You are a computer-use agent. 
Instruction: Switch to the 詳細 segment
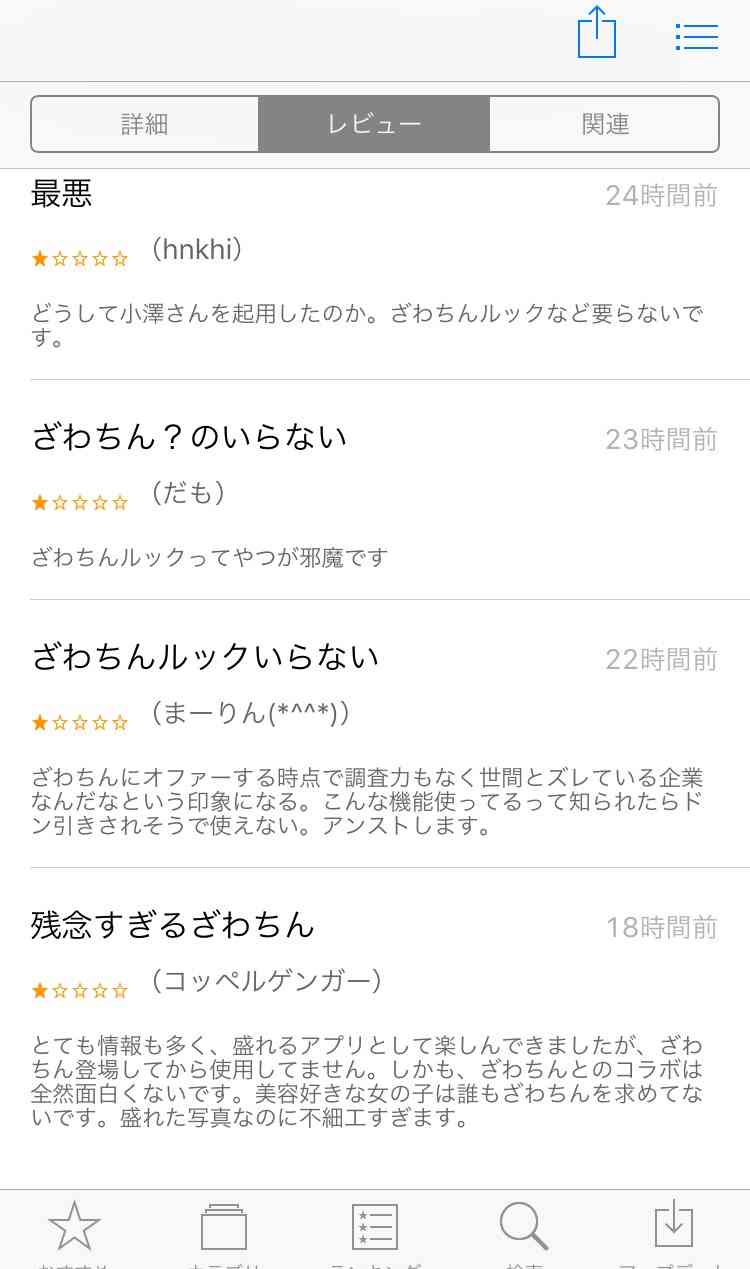[145, 124]
